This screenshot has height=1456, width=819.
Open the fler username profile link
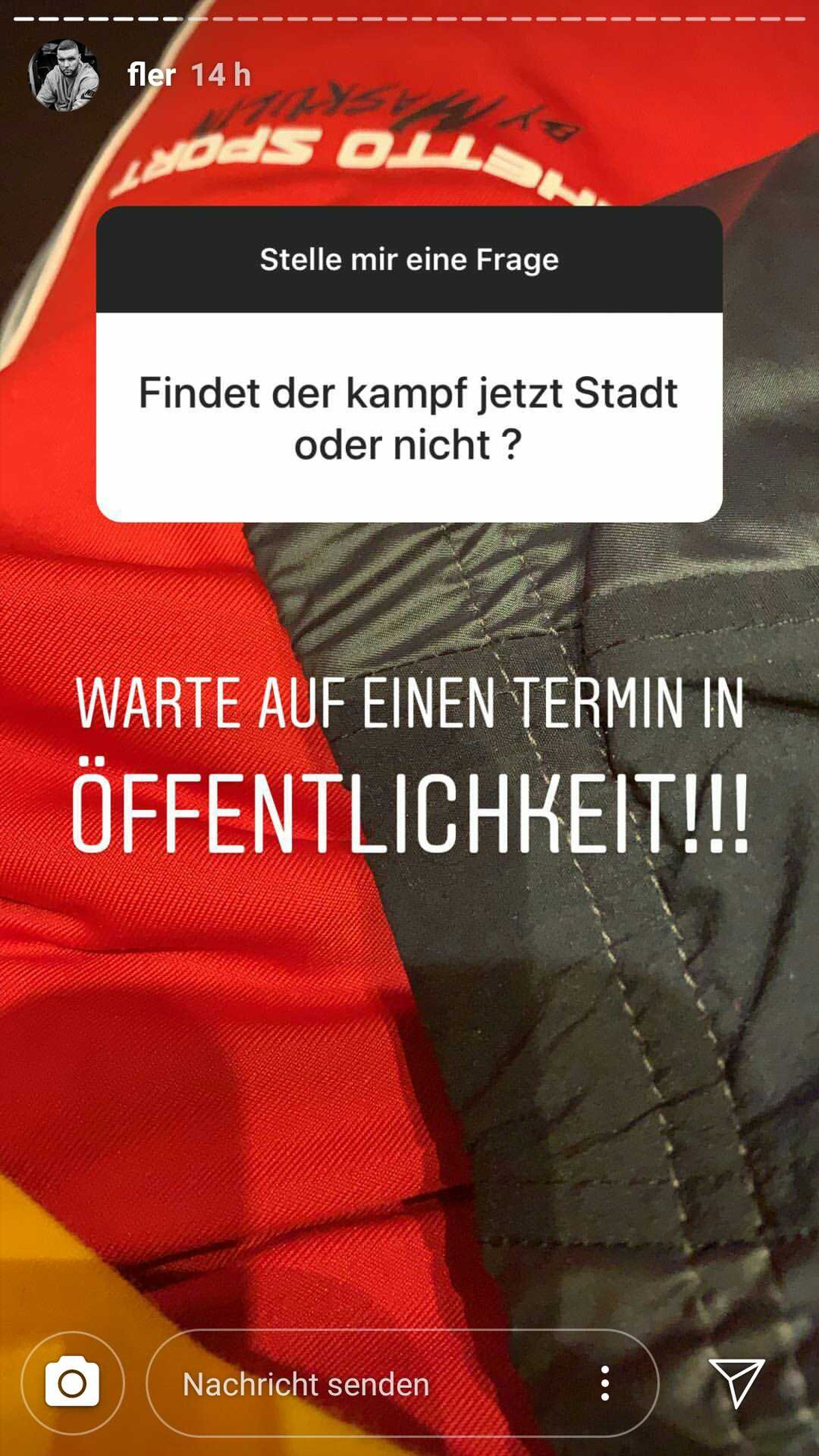point(152,75)
